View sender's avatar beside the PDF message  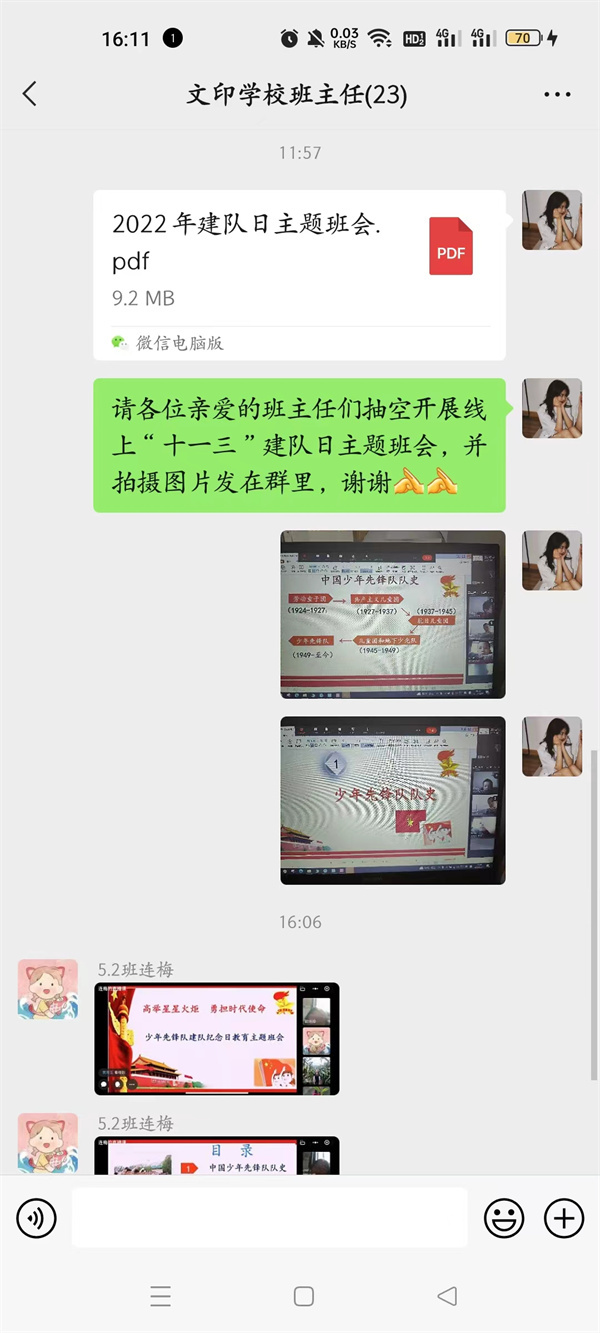(x=552, y=220)
